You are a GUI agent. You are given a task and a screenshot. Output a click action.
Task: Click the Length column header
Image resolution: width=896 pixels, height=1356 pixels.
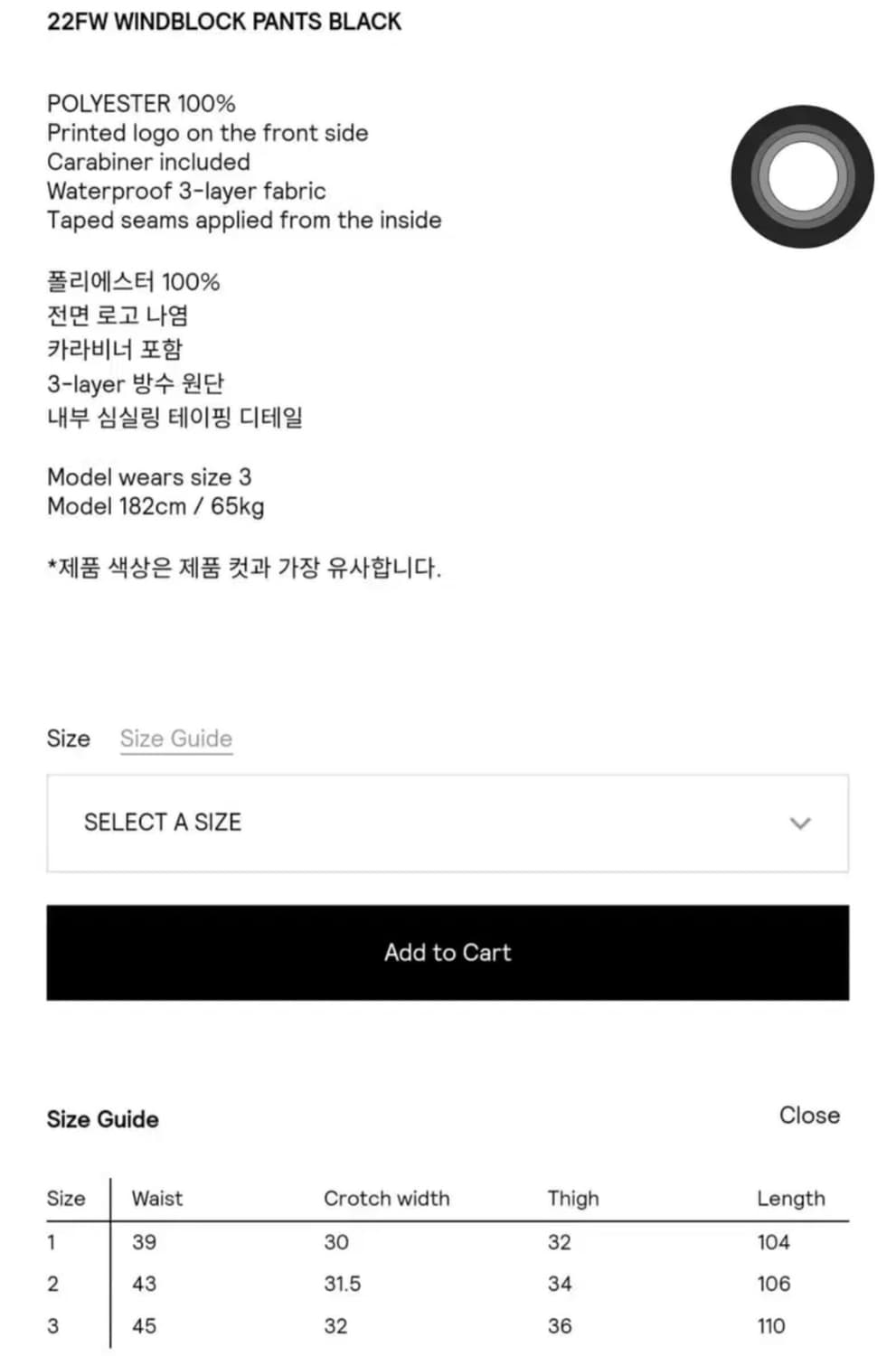[791, 1199]
